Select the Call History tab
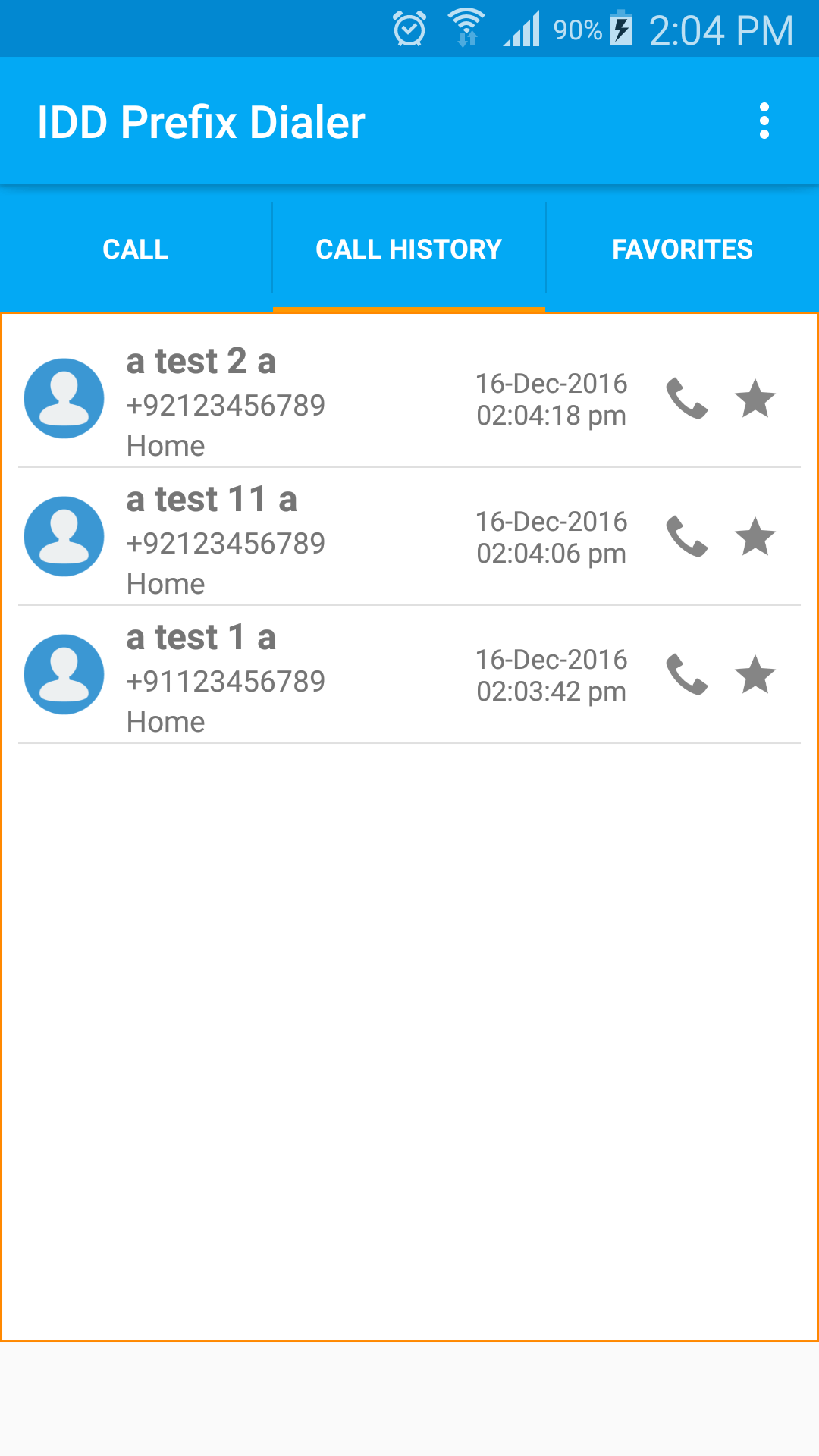The height and width of the screenshot is (1456, 819). (x=409, y=249)
